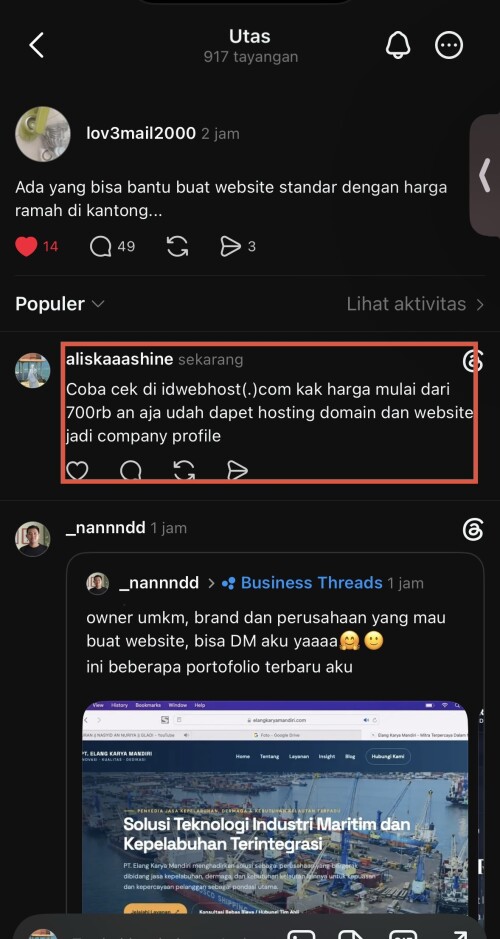Image resolution: width=500 pixels, height=939 pixels.
Task: Share lov3mail2000's post
Action: pyautogui.click(x=231, y=246)
